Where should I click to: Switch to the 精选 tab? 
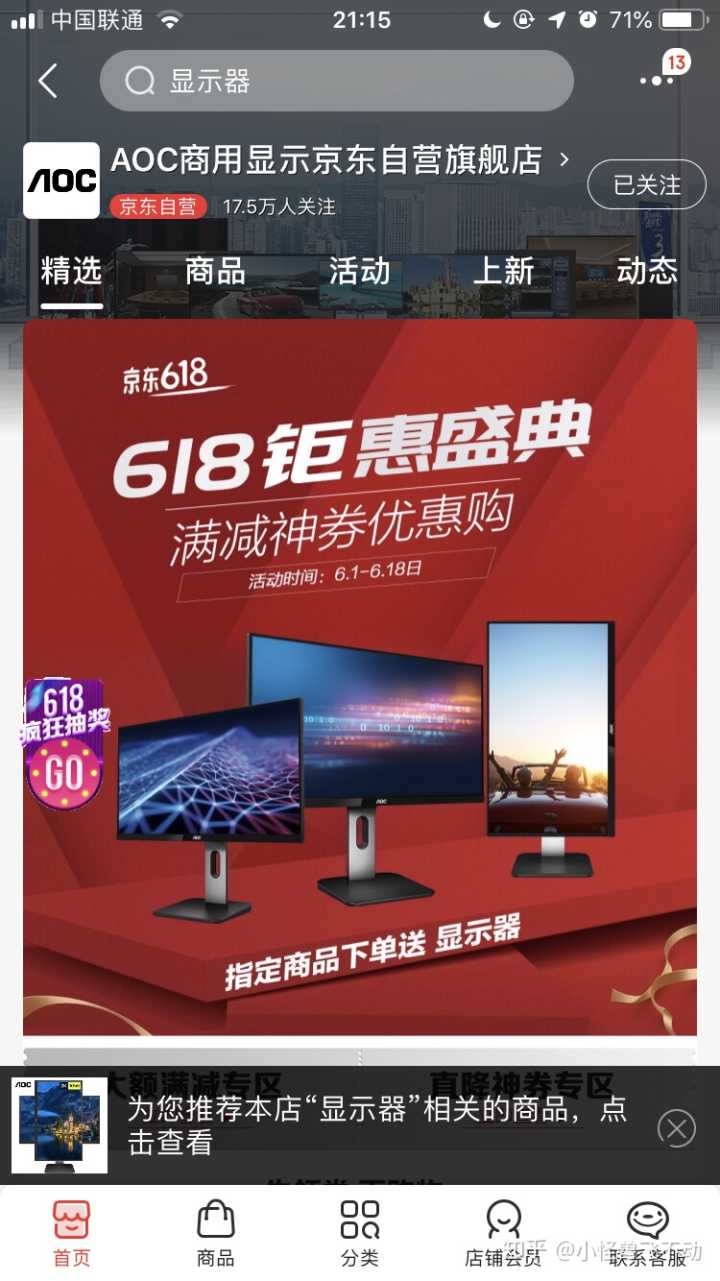71,271
